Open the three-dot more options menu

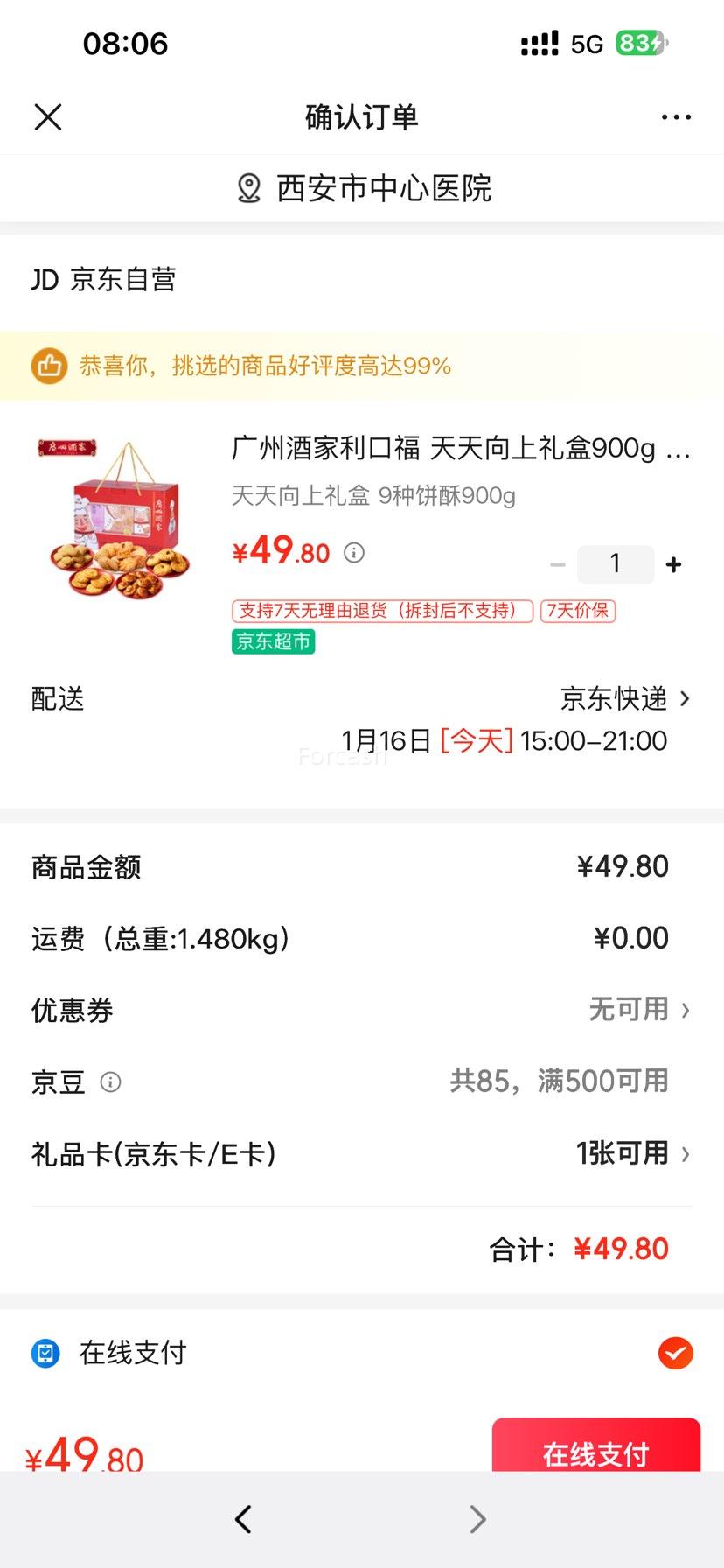[x=675, y=116]
